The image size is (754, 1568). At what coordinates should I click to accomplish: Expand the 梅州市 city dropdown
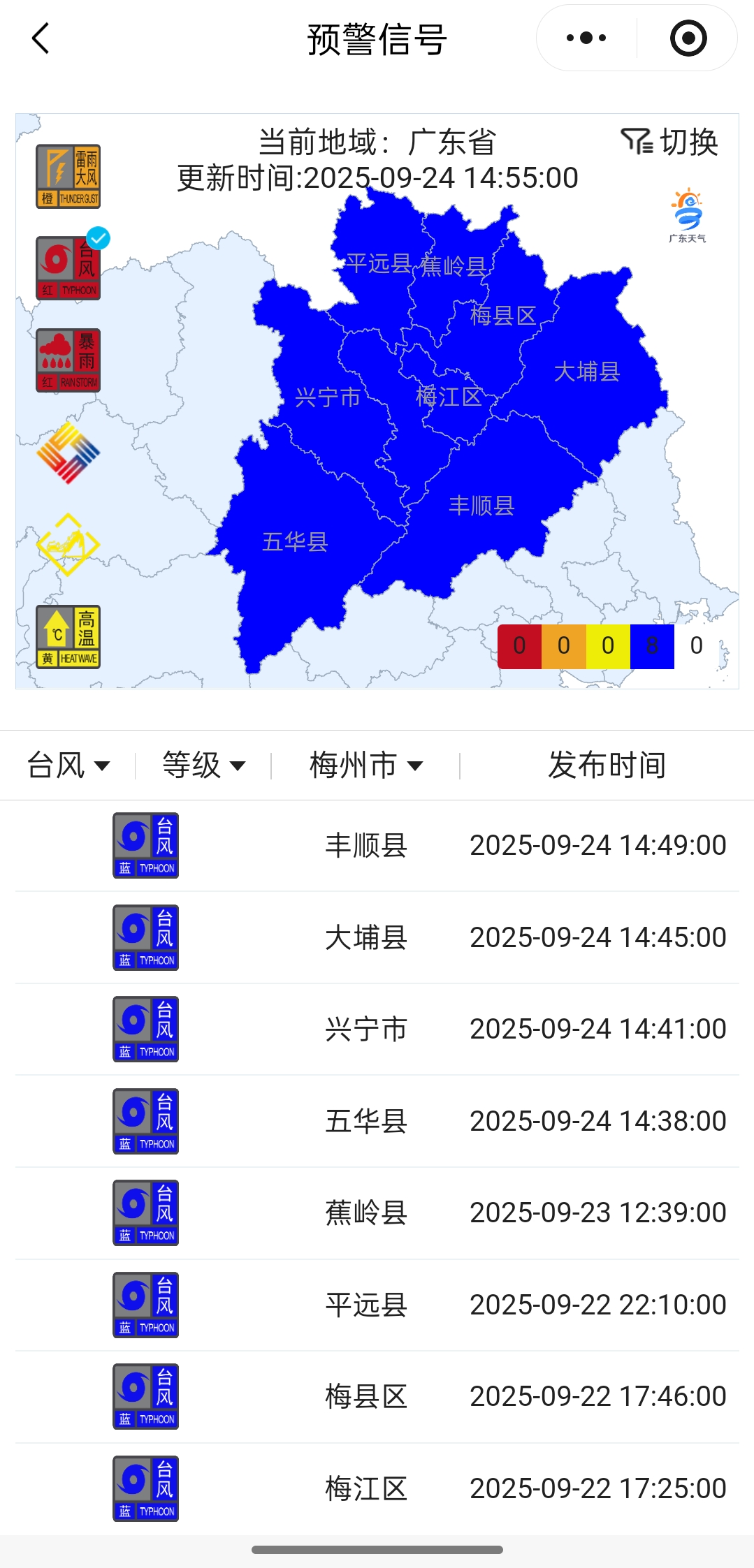coord(366,765)
